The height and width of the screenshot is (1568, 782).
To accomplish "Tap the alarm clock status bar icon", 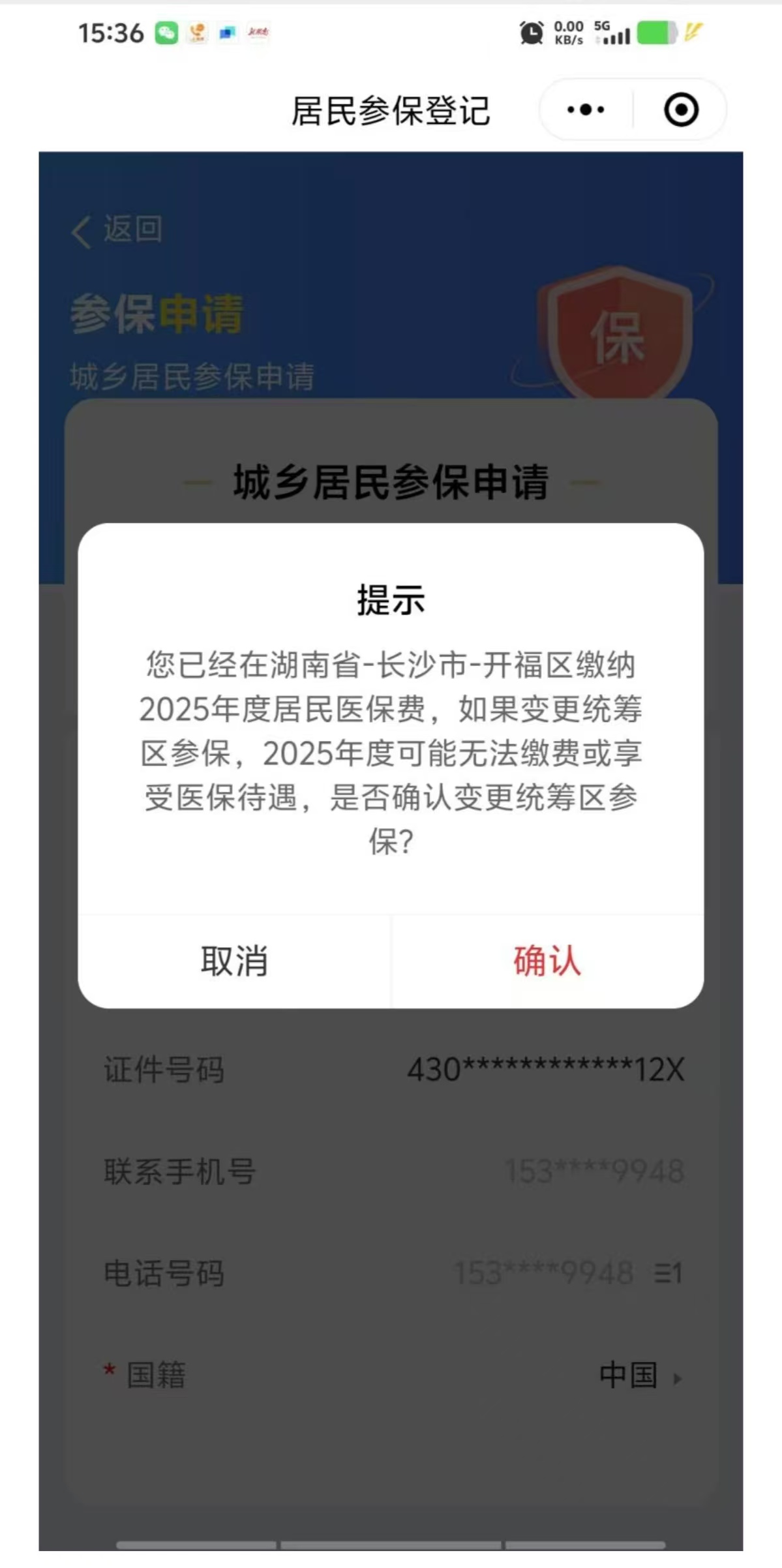I will coord(530,31).
